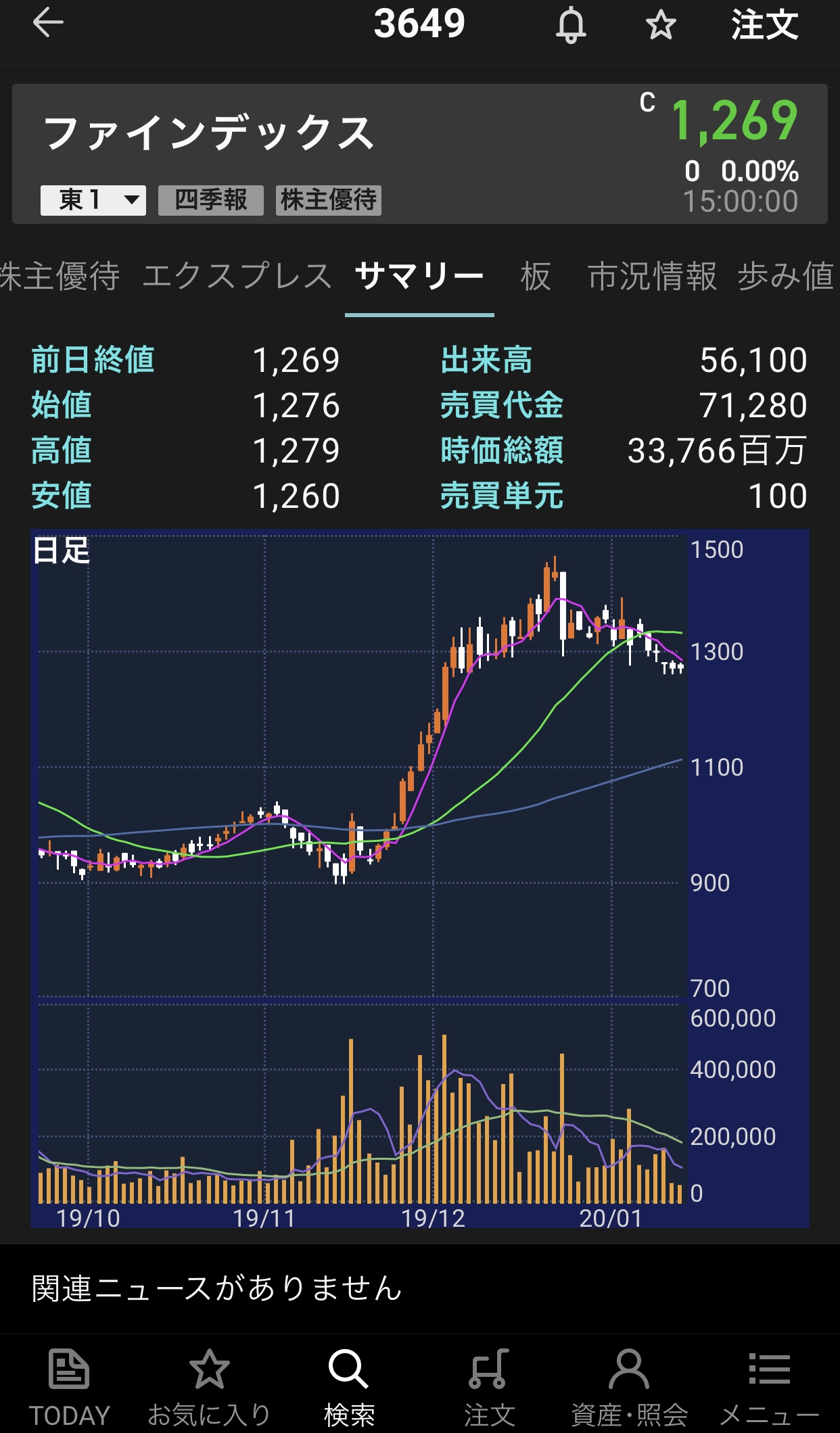Show the 歩み値 tab

pos(786,277)
